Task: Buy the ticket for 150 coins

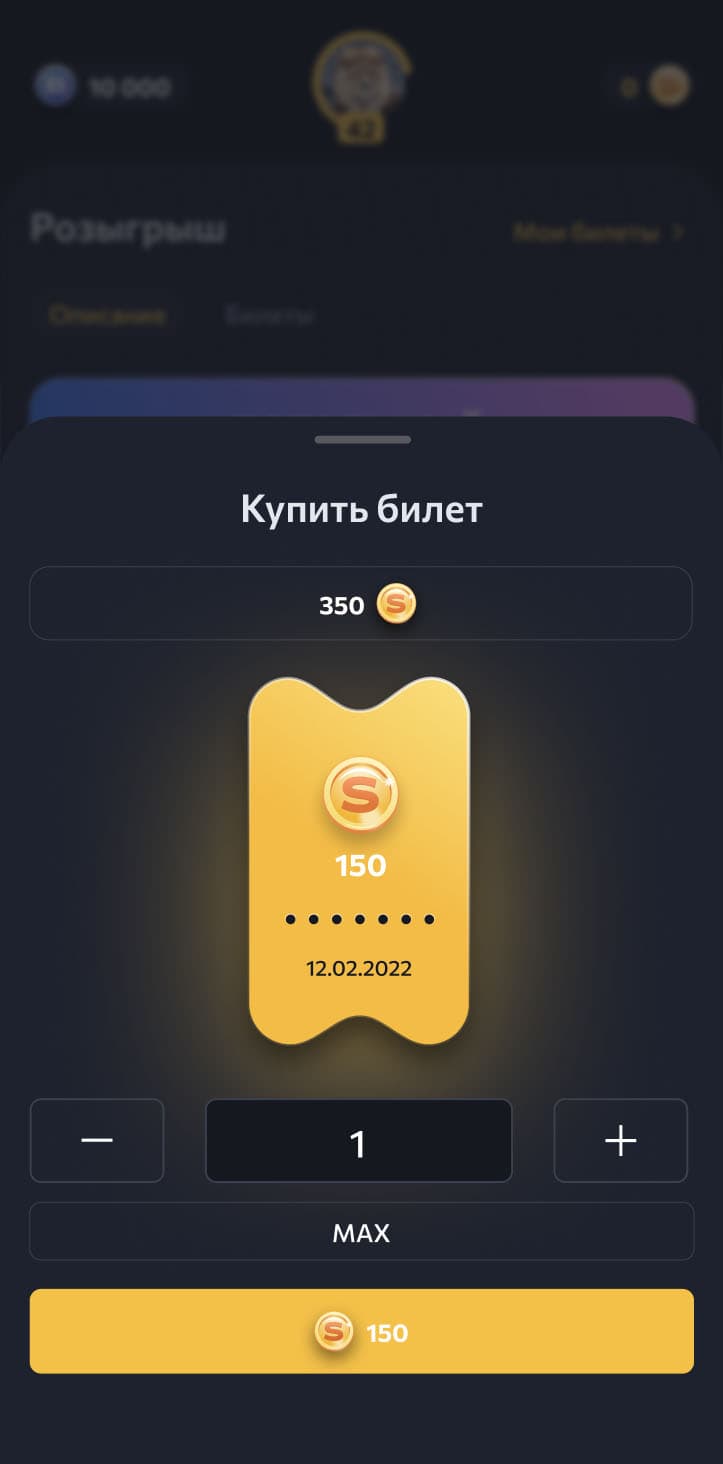Action: pos(361,1331)
